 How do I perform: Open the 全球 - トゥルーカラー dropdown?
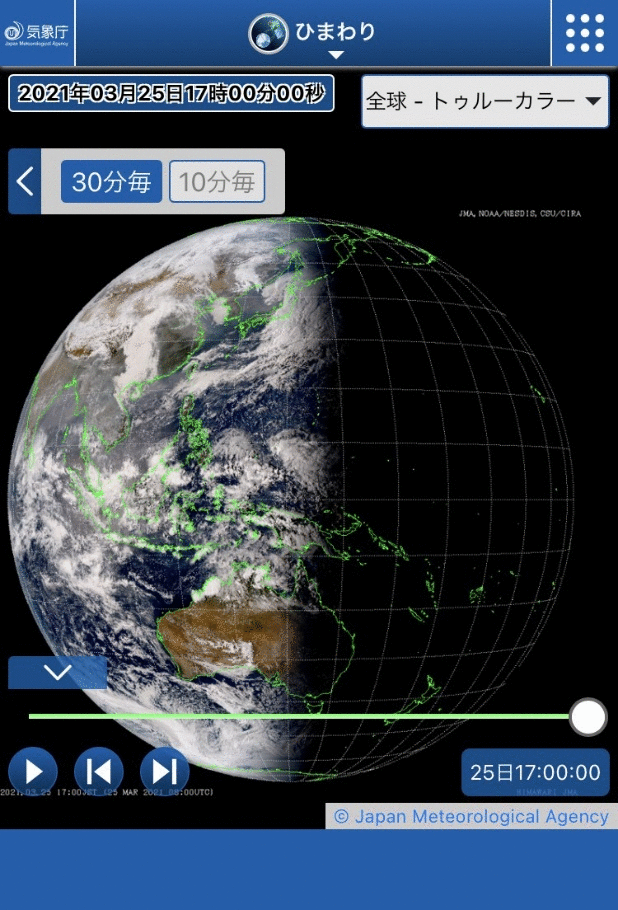485,101
